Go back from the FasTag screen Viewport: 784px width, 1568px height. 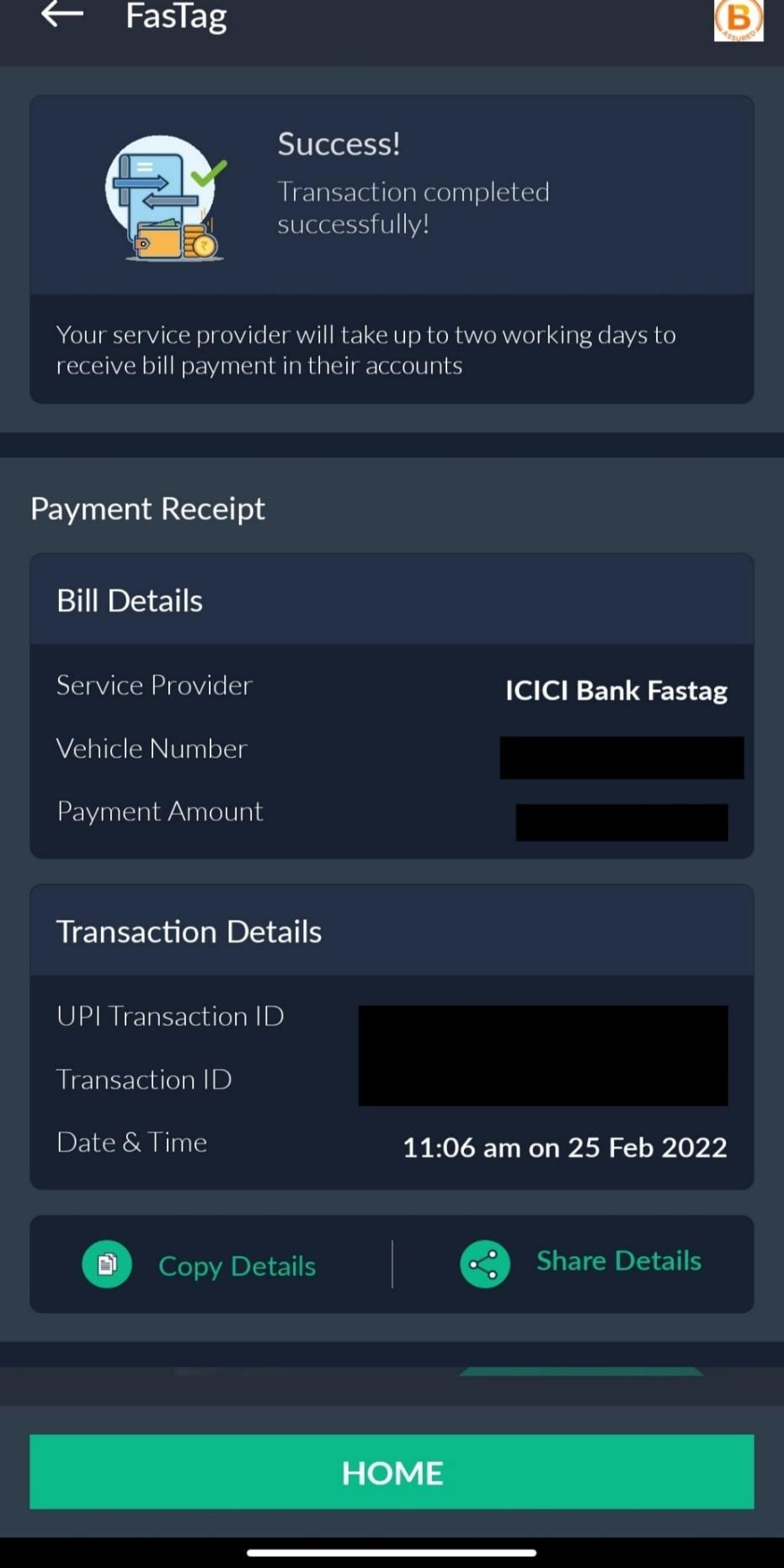(x=62, y=14)
